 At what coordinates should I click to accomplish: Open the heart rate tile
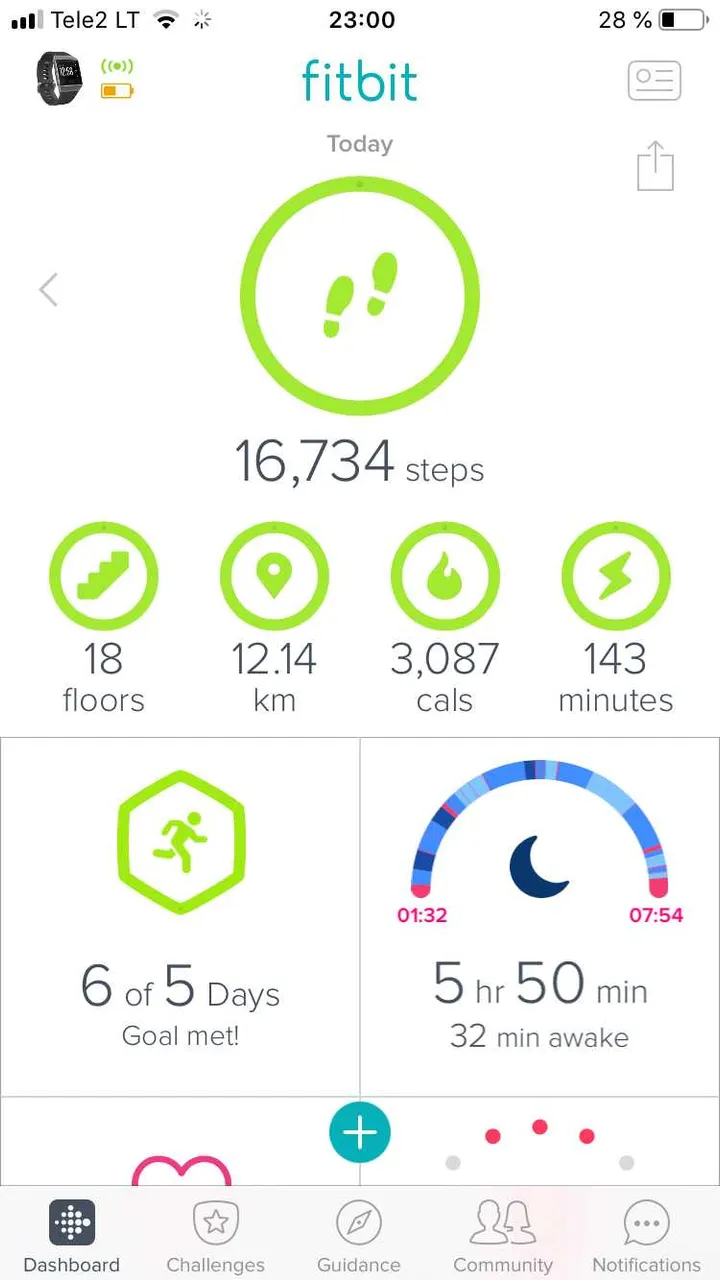click(180, 1150)
